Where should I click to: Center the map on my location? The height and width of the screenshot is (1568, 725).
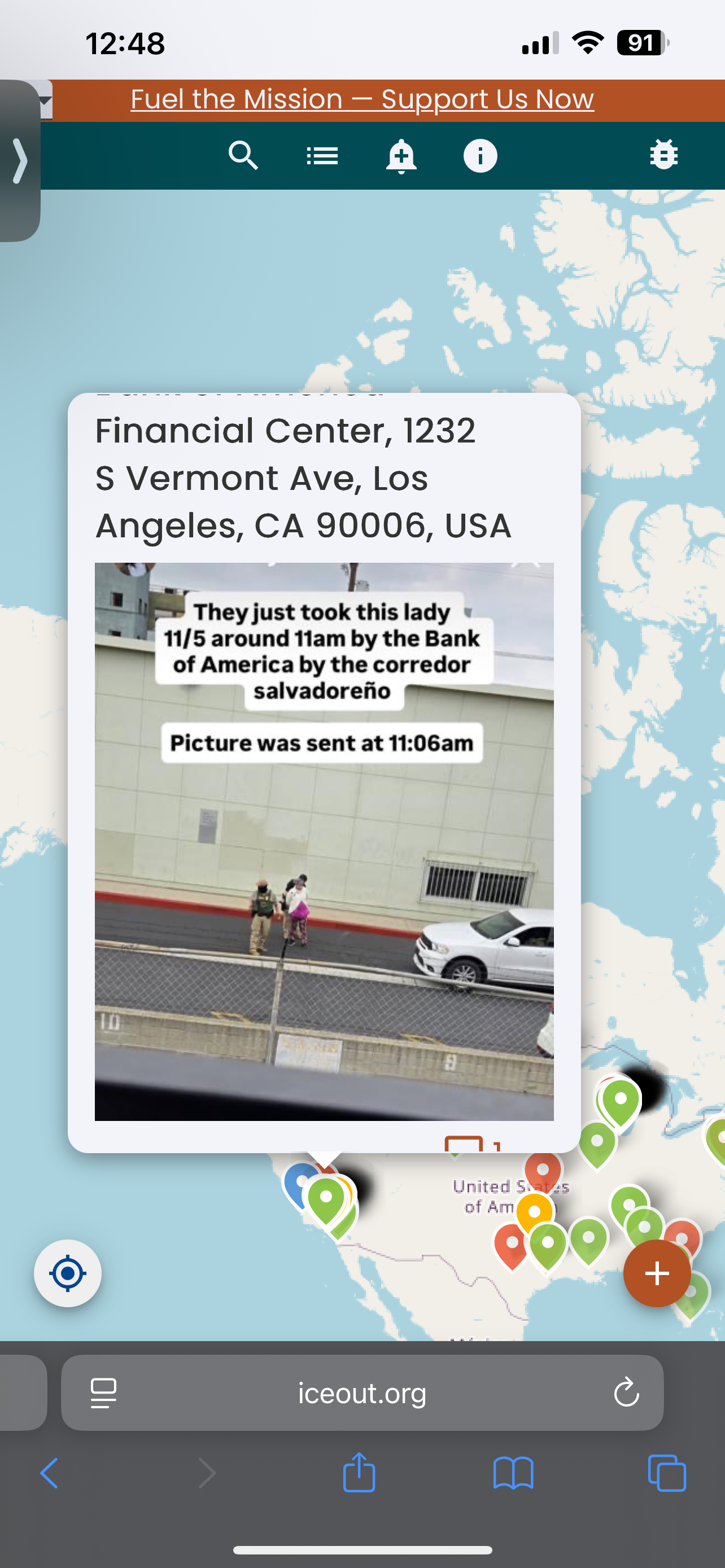click(68, 1273)
